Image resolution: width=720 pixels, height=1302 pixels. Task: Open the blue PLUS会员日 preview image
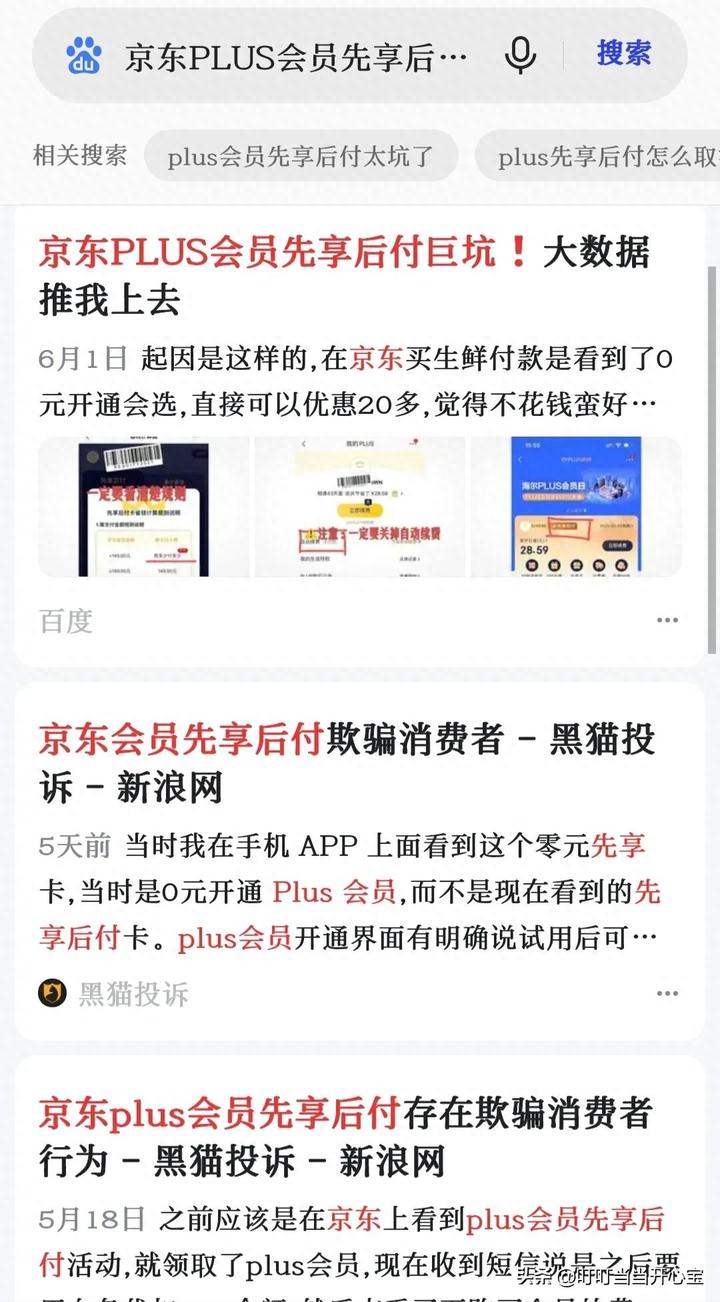pos(576,506)
